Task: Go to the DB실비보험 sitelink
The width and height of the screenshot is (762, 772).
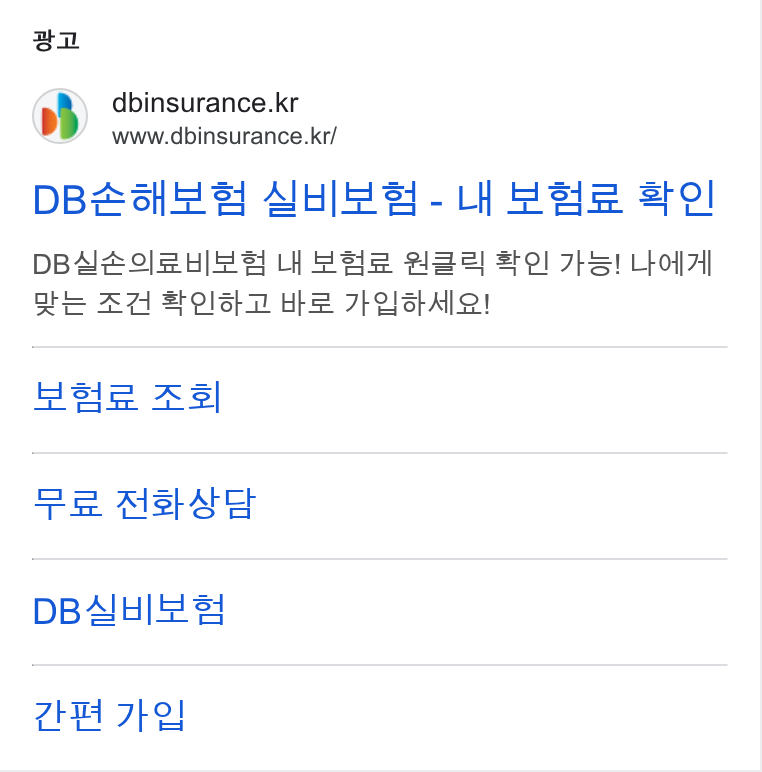Action: coord(129,610)
